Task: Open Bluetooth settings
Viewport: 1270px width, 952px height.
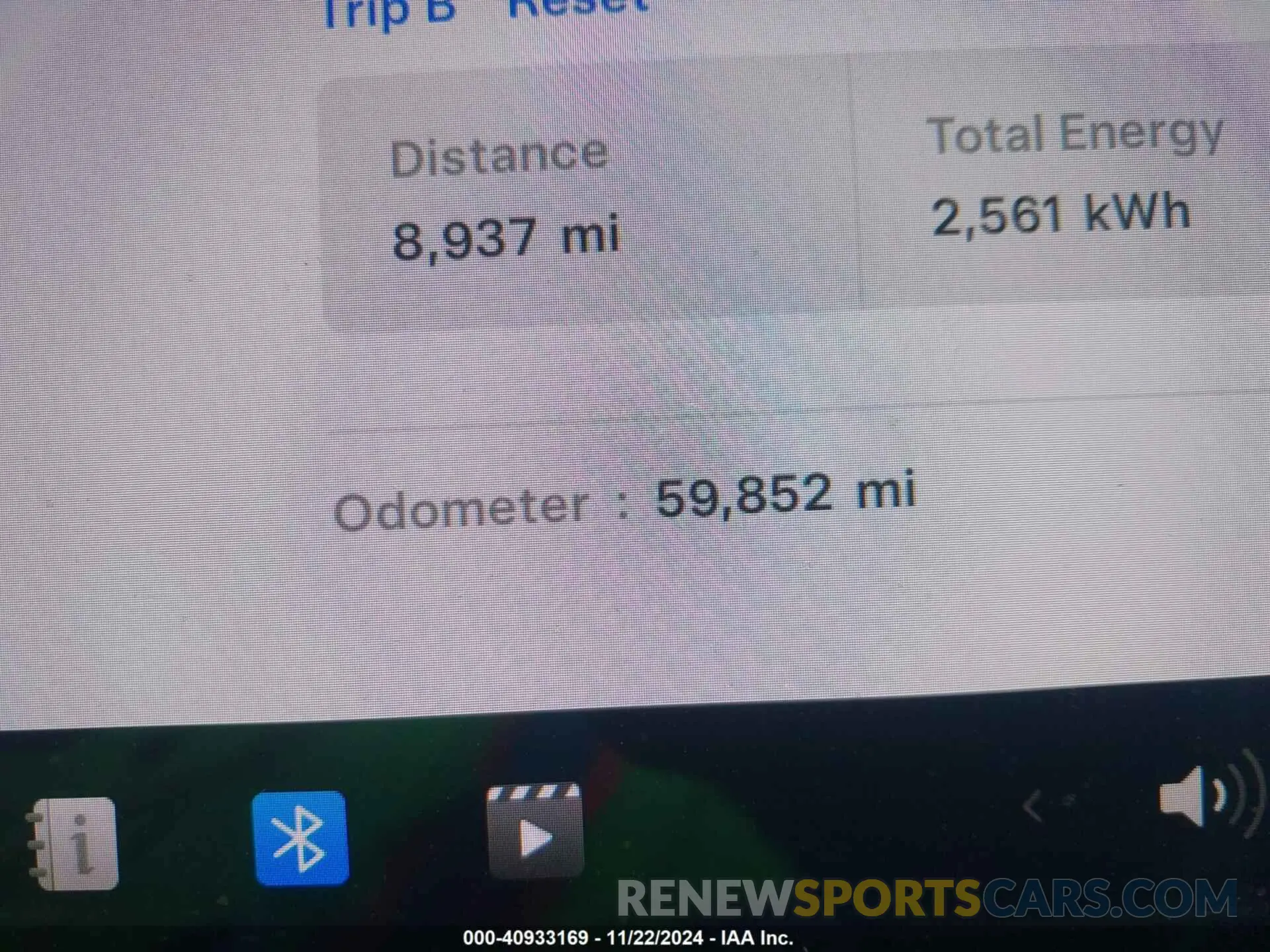Action: [301, 838]
